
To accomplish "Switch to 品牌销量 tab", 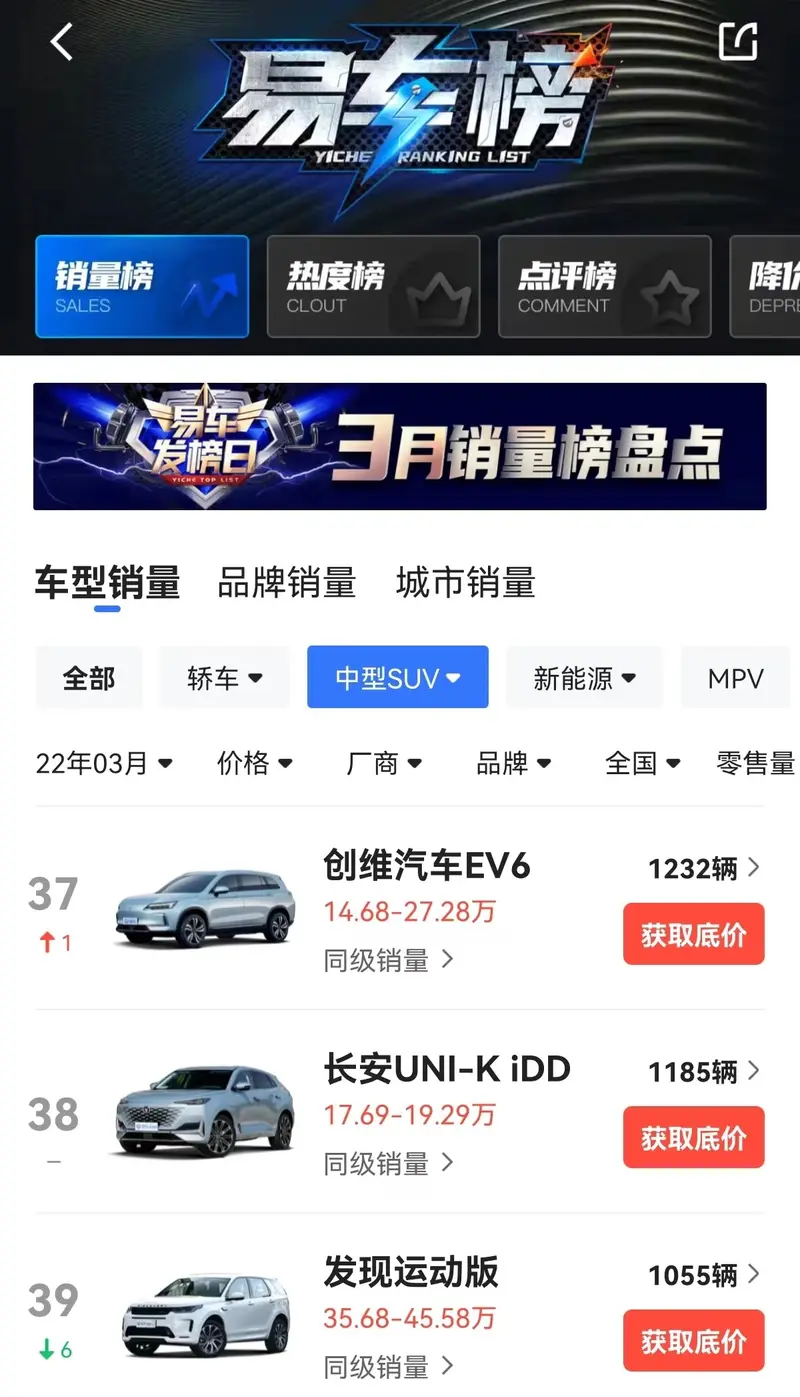I will pos(287,583).
